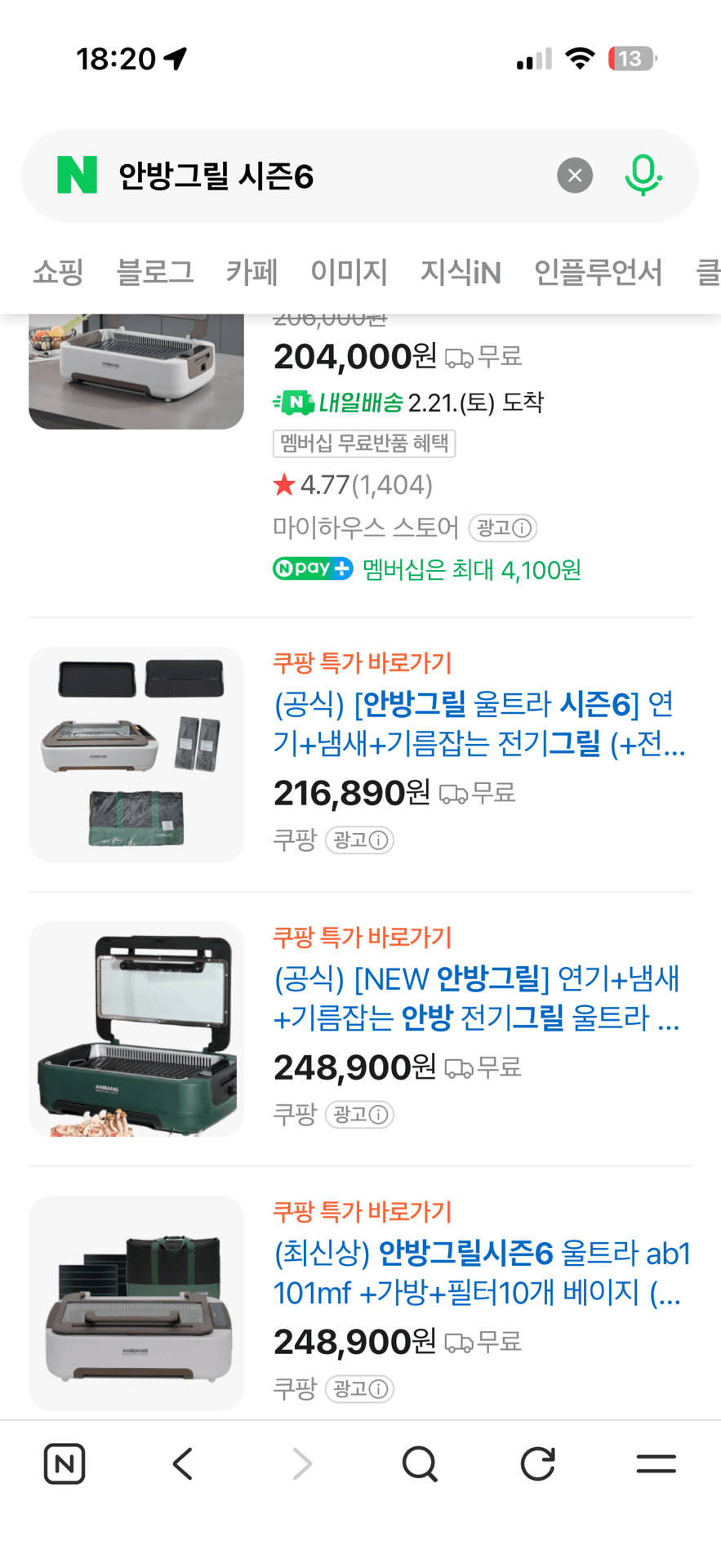This screenshot has width=721, height=1568.
Task: Select the 이미지 tab
Action: [x=349, y=272]
